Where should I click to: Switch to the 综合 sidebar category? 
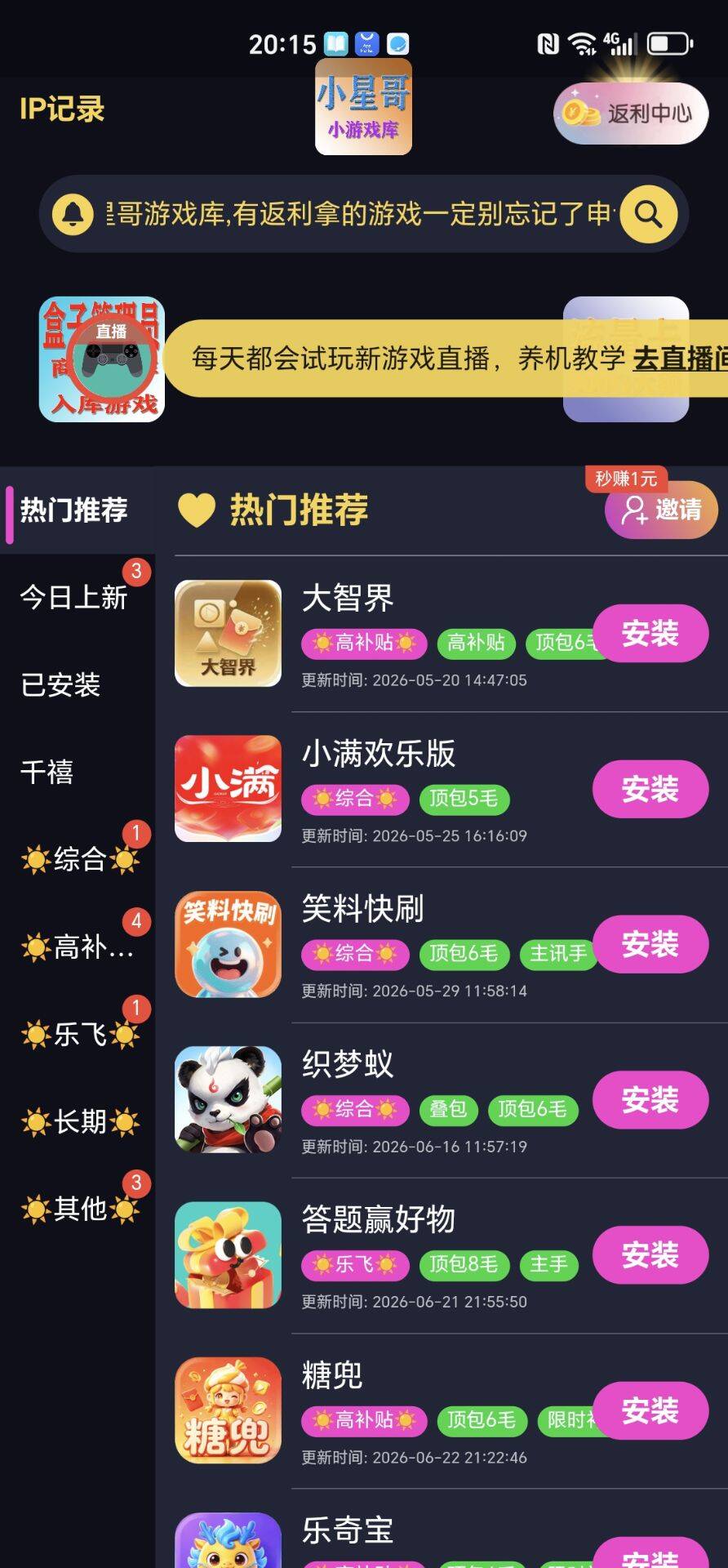[80, 859]
